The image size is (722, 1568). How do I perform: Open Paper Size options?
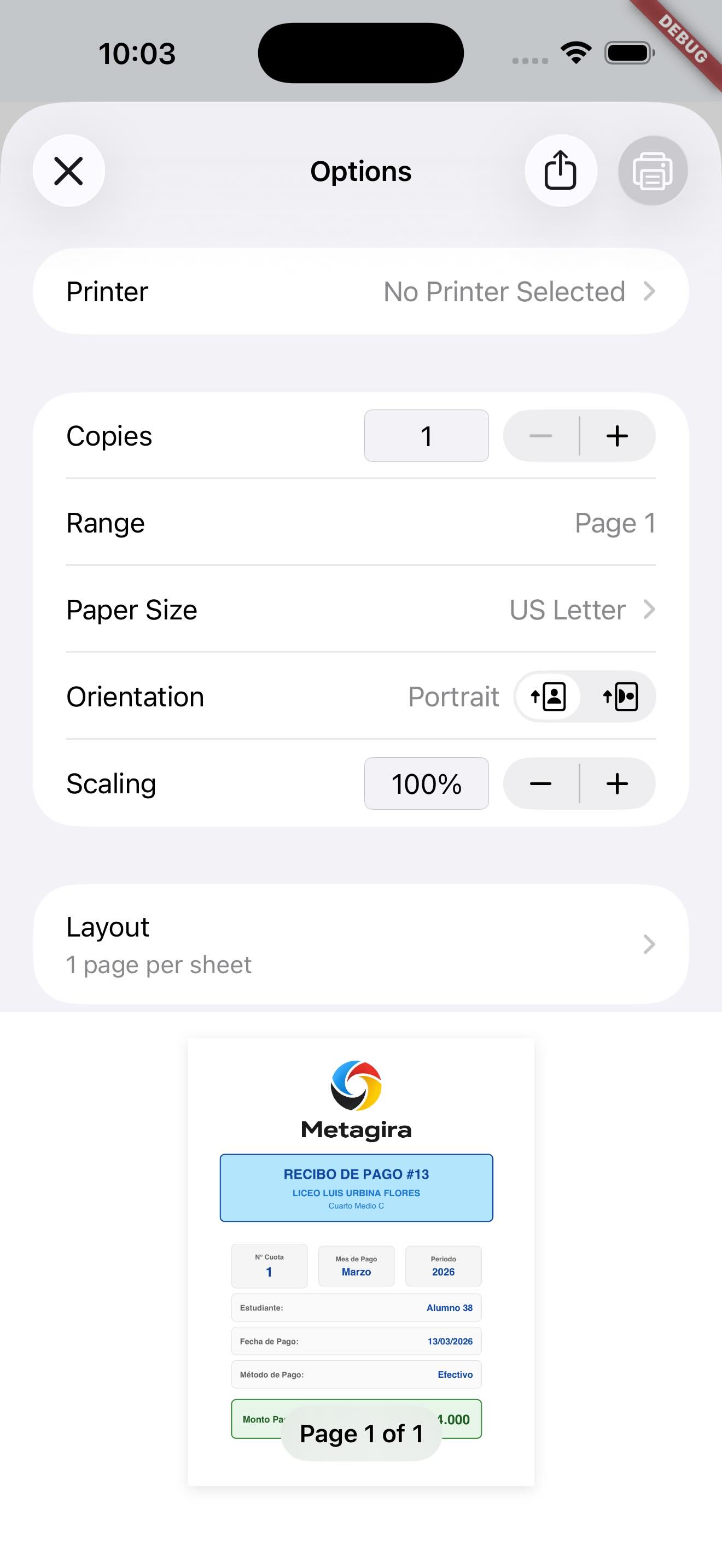(360, 610)
